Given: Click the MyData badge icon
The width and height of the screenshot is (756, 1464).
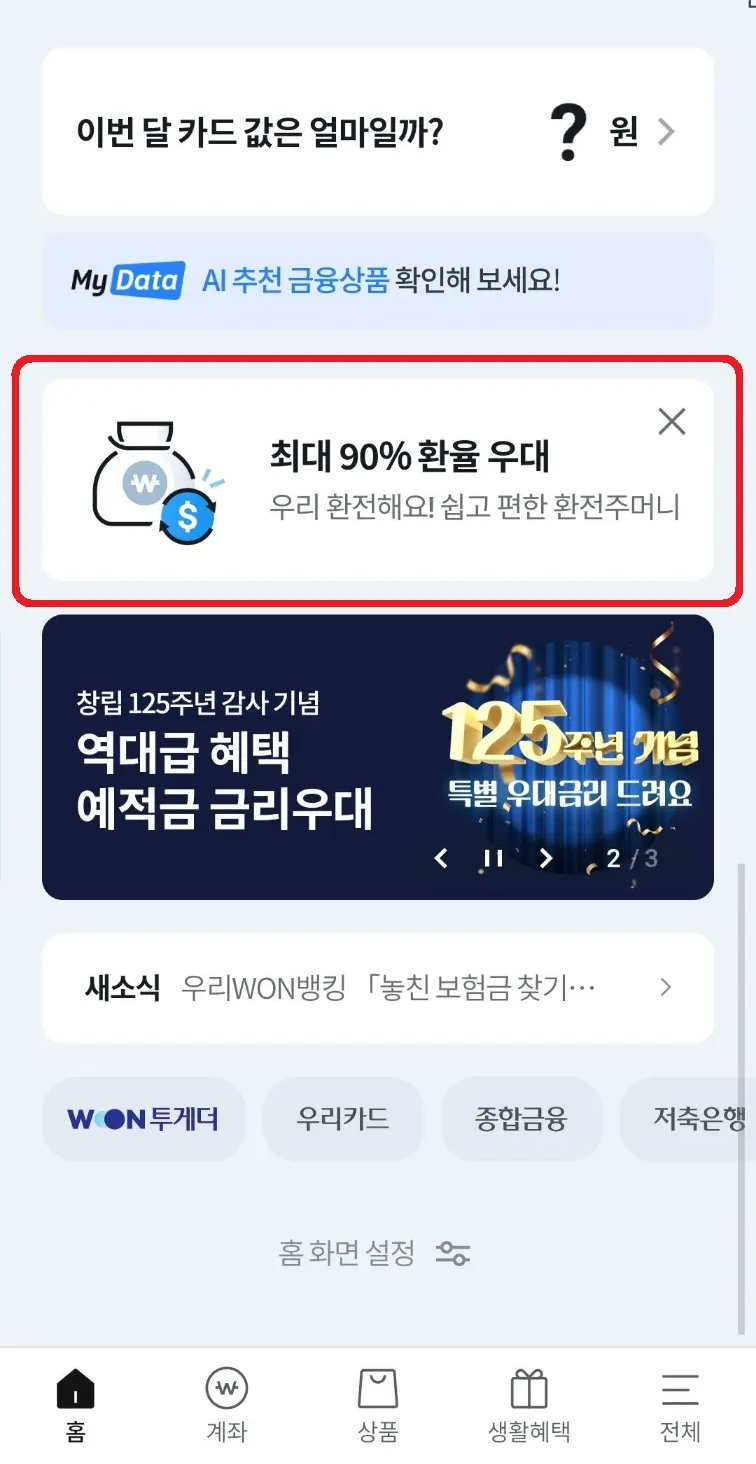Looking at the screenshot, I should click(130, 279).
